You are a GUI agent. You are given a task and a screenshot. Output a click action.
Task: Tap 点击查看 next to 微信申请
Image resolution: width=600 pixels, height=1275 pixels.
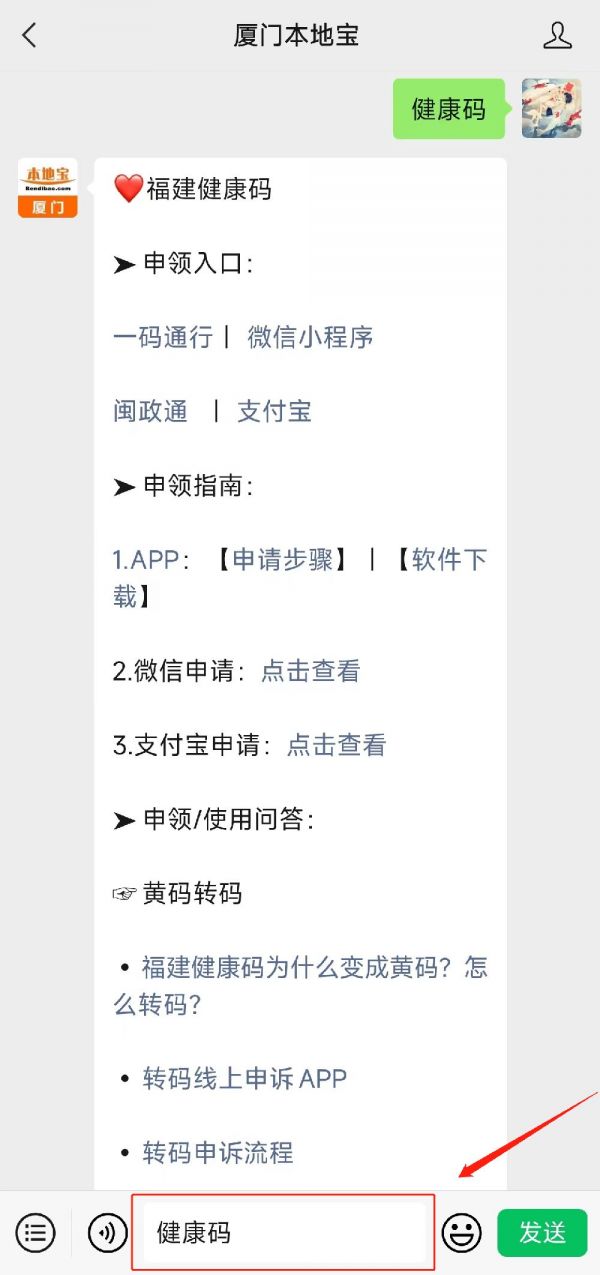click(310, 671)
